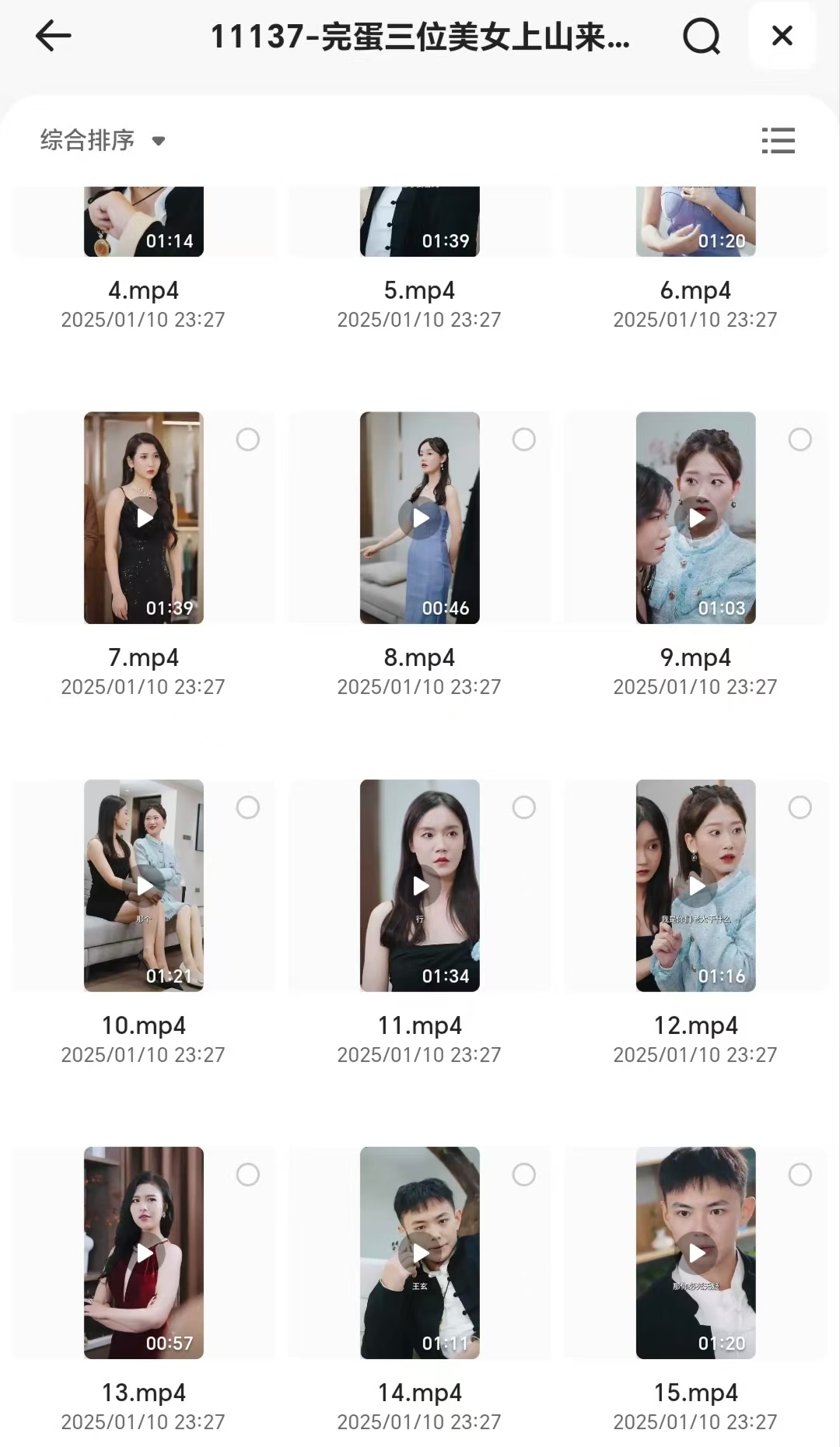Select the checkbox for 11.mp4
Screen dimensions: 840x1447
[x=524, y=808]
